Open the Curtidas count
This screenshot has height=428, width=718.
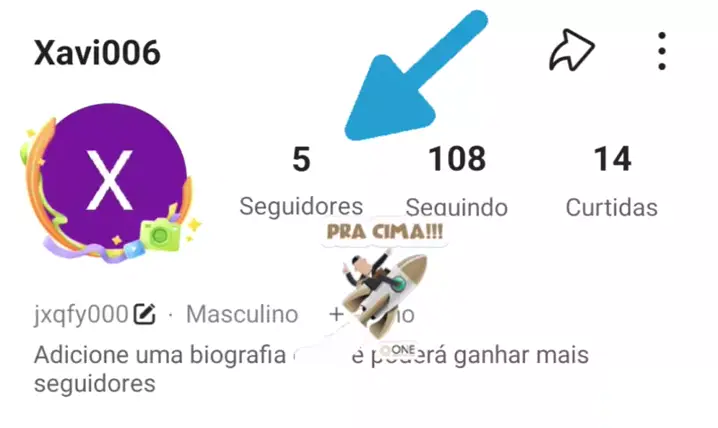[612, 180]
